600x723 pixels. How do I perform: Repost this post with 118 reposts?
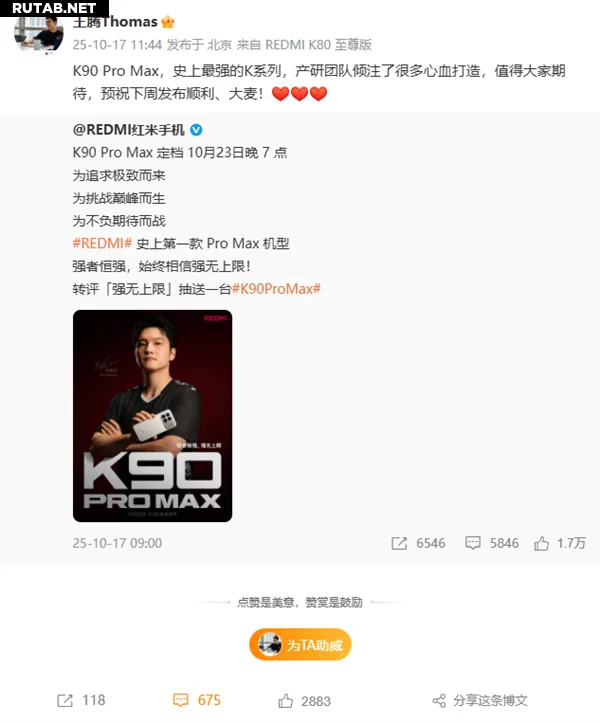click(82, 700)
